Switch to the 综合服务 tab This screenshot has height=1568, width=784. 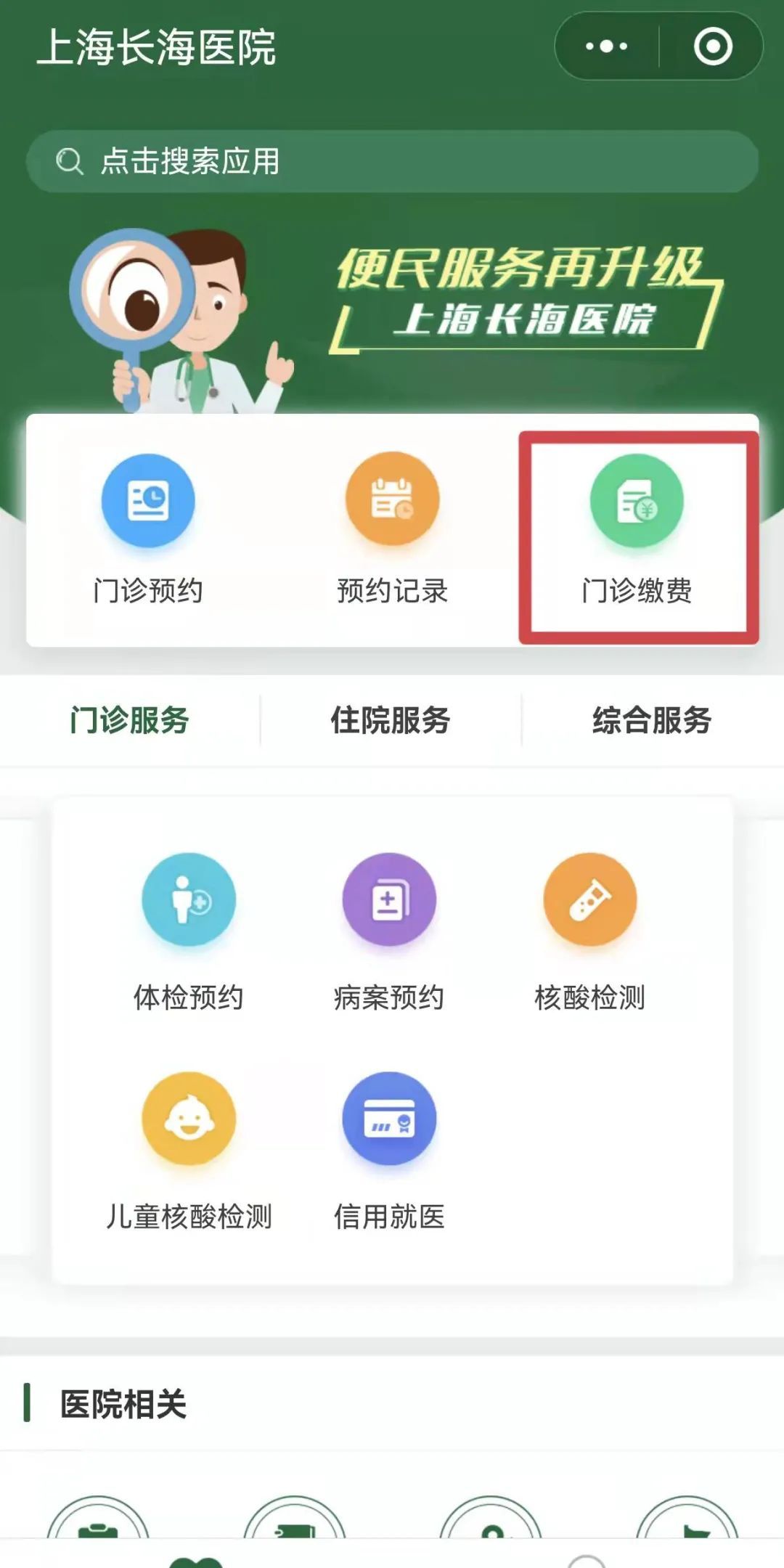652,720
